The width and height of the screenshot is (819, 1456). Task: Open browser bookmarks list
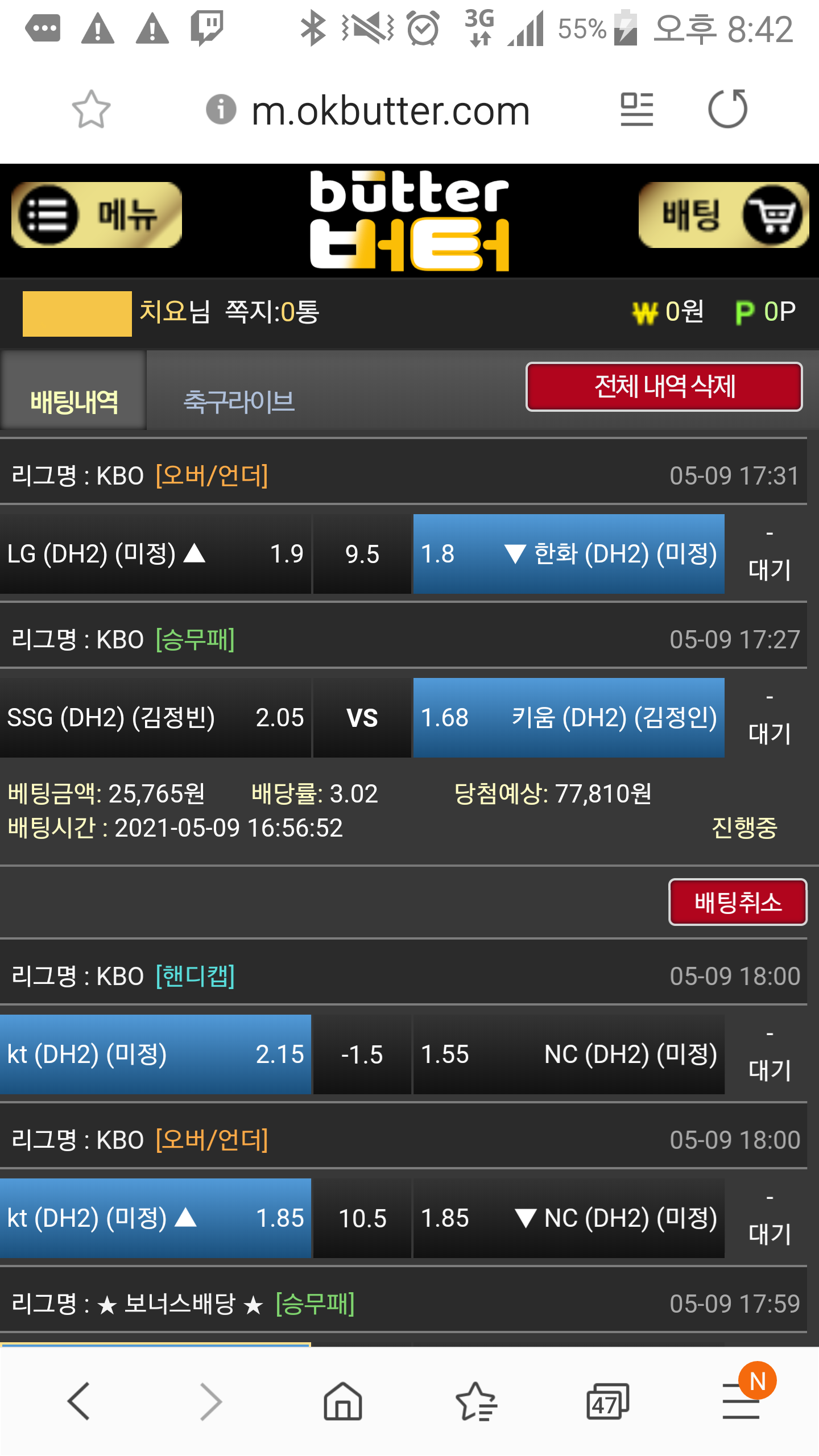pos(476,1401)
